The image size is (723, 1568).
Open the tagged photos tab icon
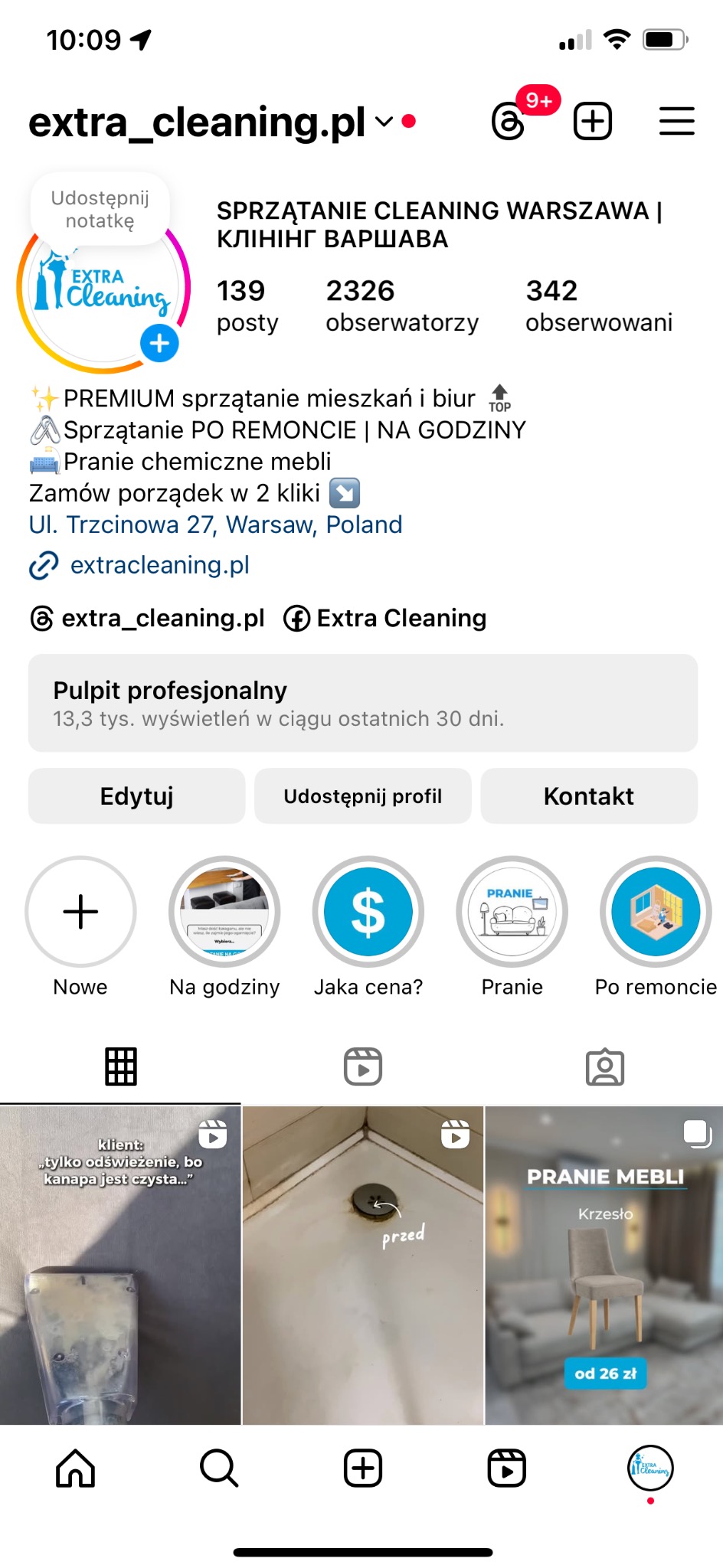tap(605, 1065)
